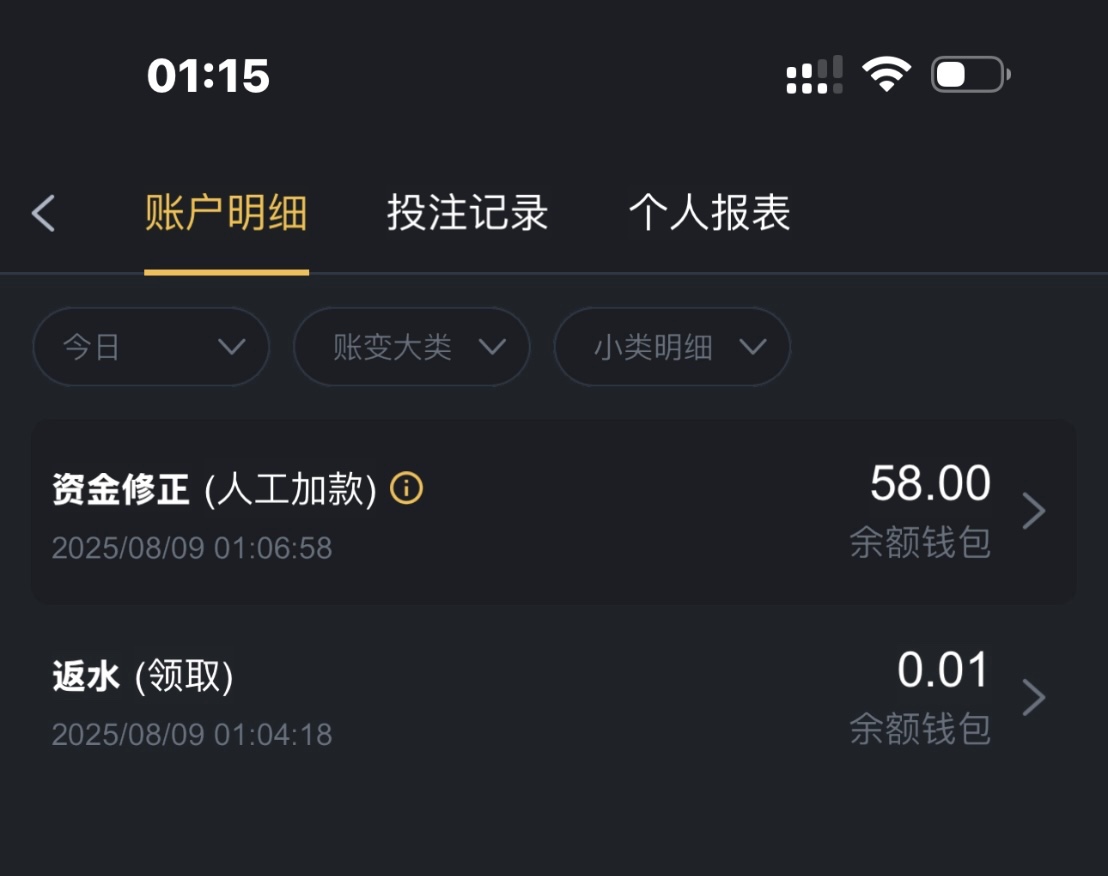Tap the info icon beside 人工加款
This screenshot has width=1108, height=876.
[406, 489]
